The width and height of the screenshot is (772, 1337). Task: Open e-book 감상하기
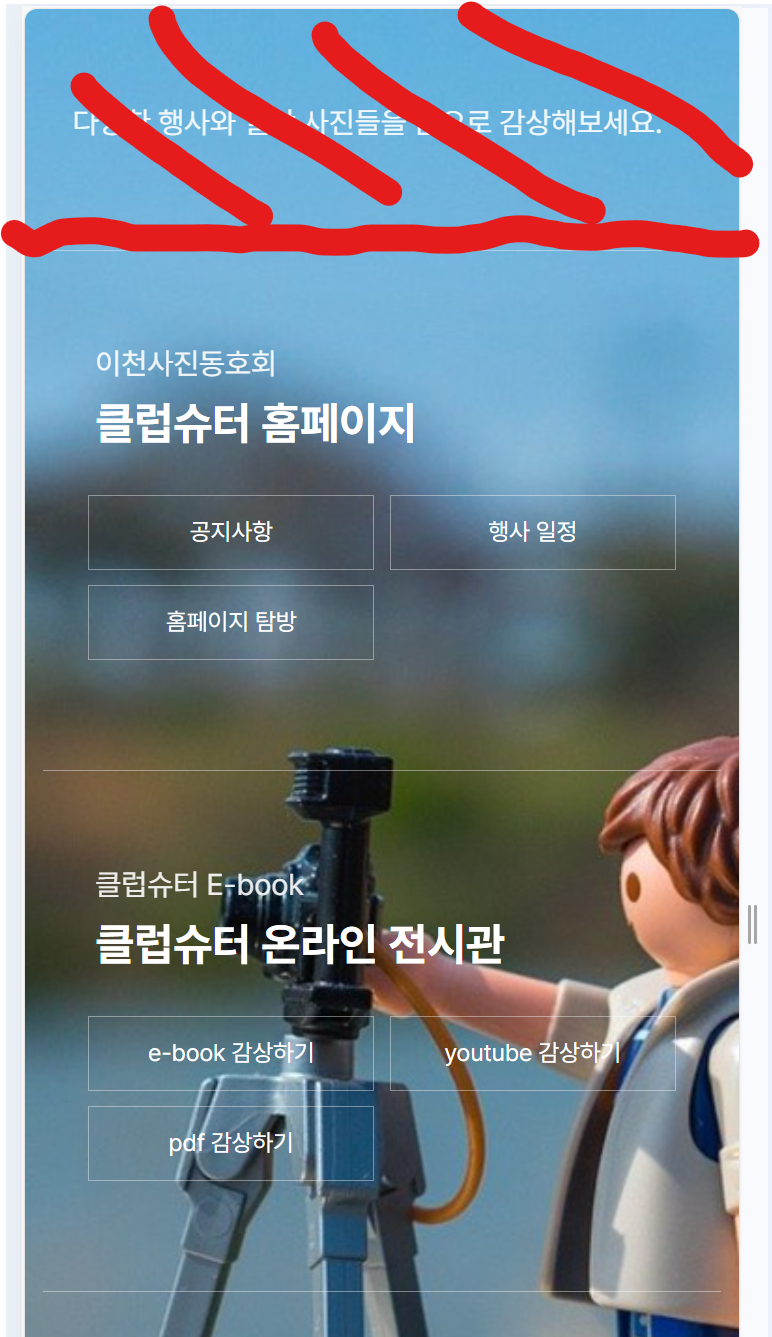[x=231, y=1053]
